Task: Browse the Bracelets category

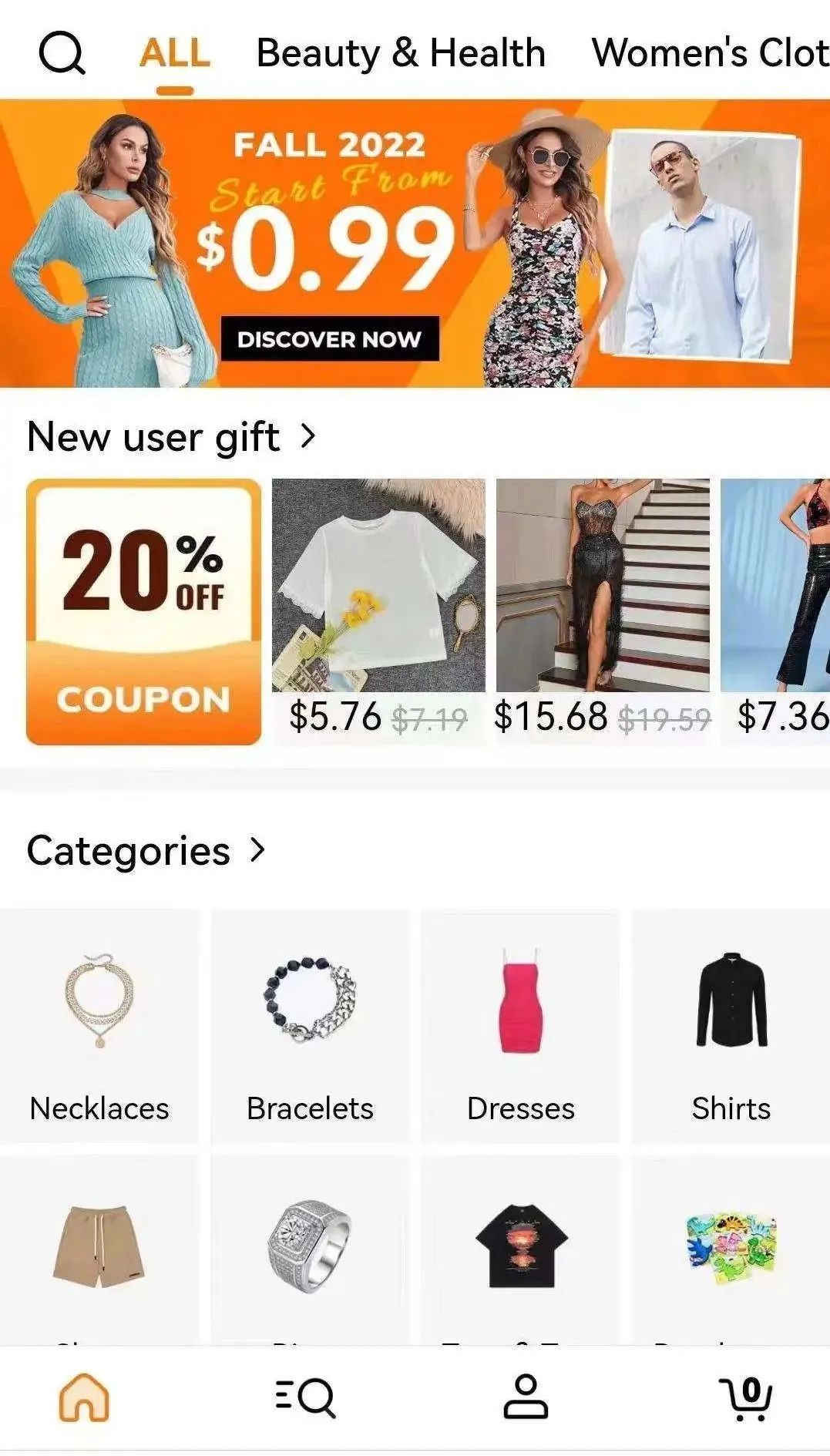Action: click(310, 1025)
